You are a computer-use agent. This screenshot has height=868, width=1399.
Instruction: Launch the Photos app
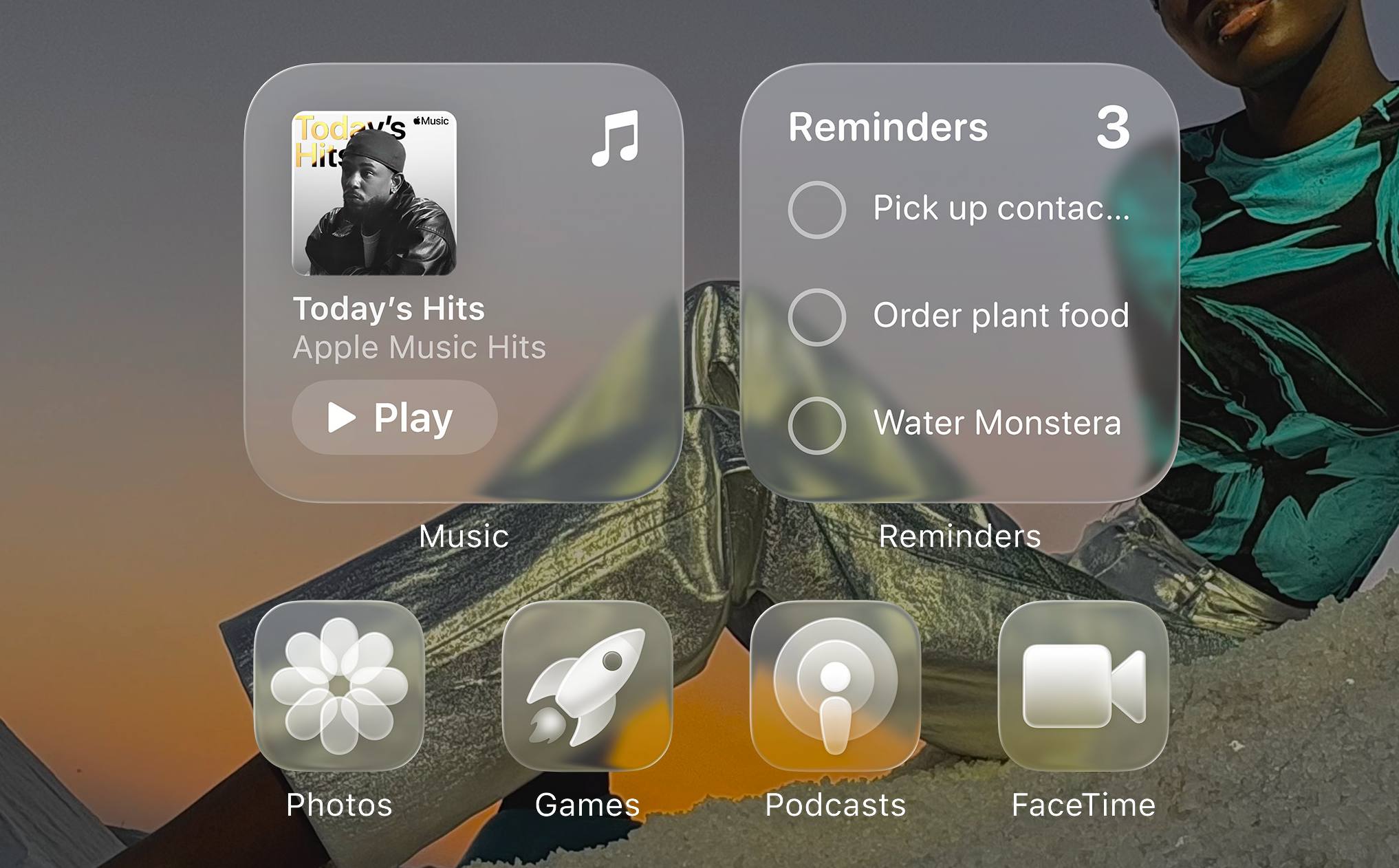pyautogui.click(x=339, y=686)
